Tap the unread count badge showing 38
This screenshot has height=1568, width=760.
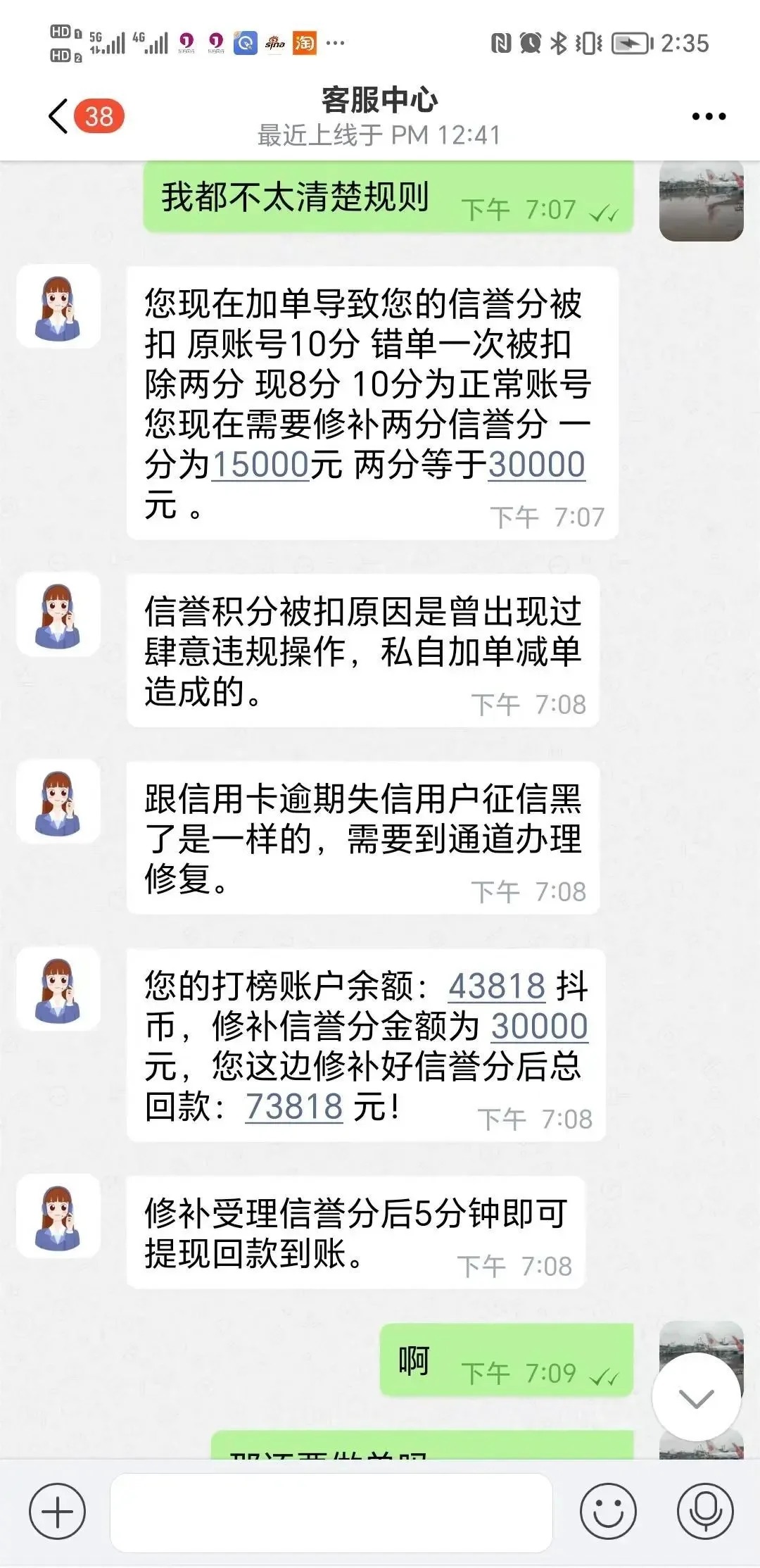(x=98, y=116)
